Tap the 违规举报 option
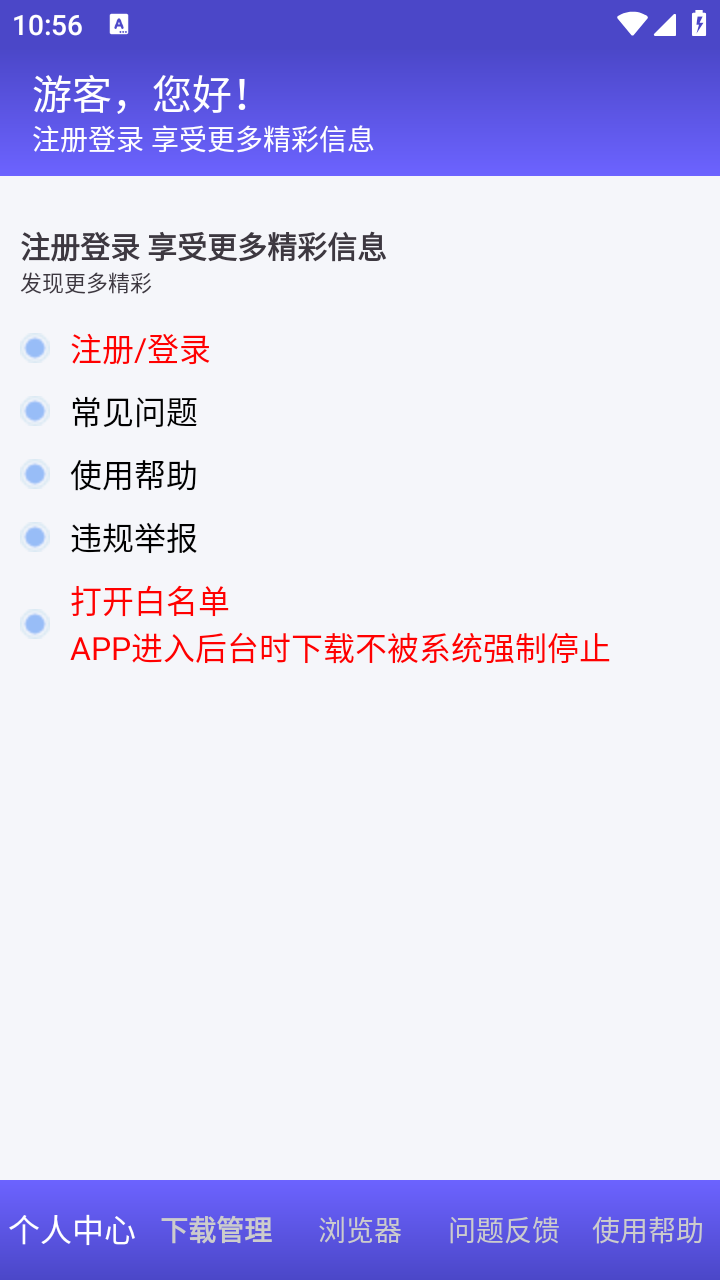 point(134,539)
